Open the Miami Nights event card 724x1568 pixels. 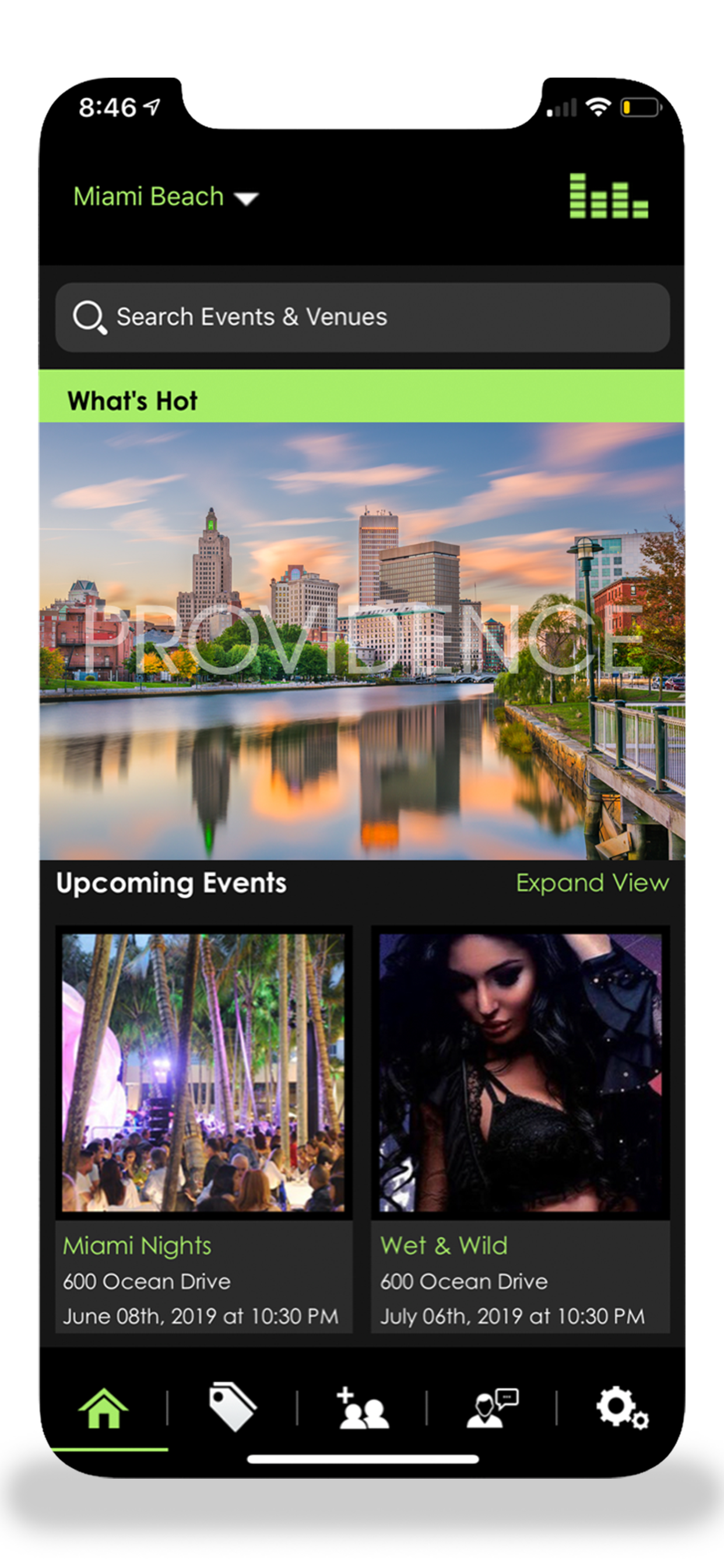pos(204,1129)
